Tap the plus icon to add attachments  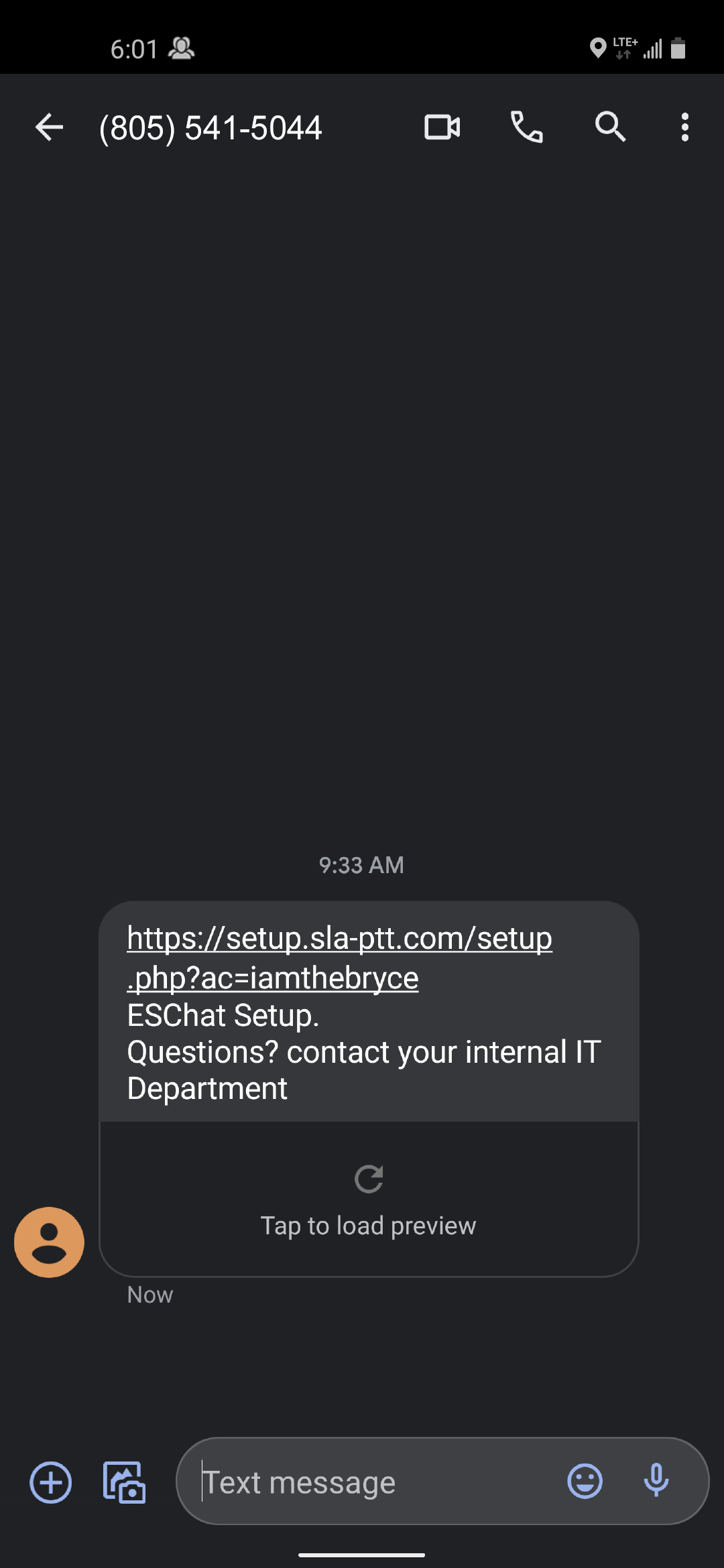(50, 1482)
